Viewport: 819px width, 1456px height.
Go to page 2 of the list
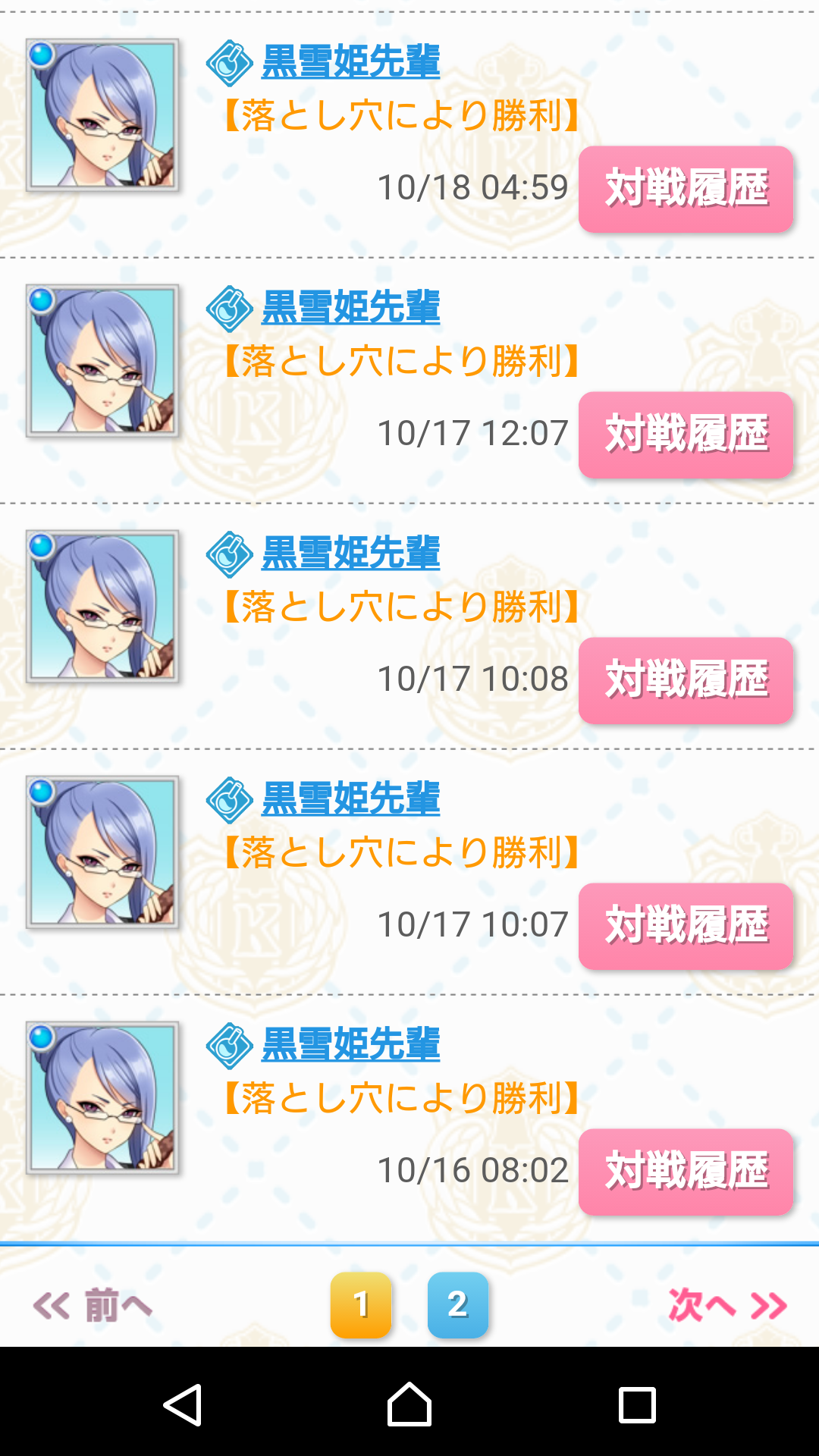point(457,1304)
